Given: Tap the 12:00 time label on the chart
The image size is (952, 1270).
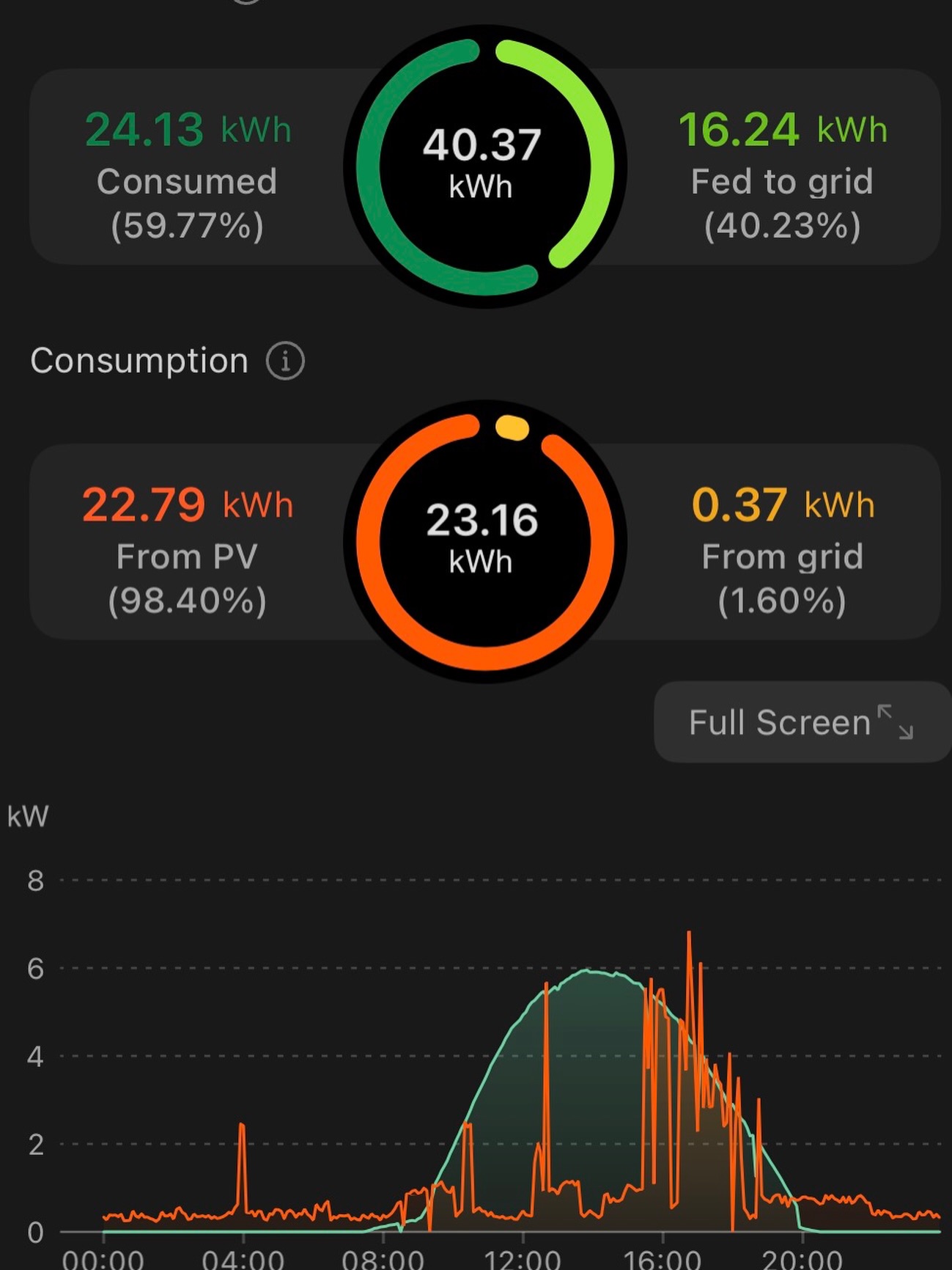Looking at the screenshot, I should 523,1258.
